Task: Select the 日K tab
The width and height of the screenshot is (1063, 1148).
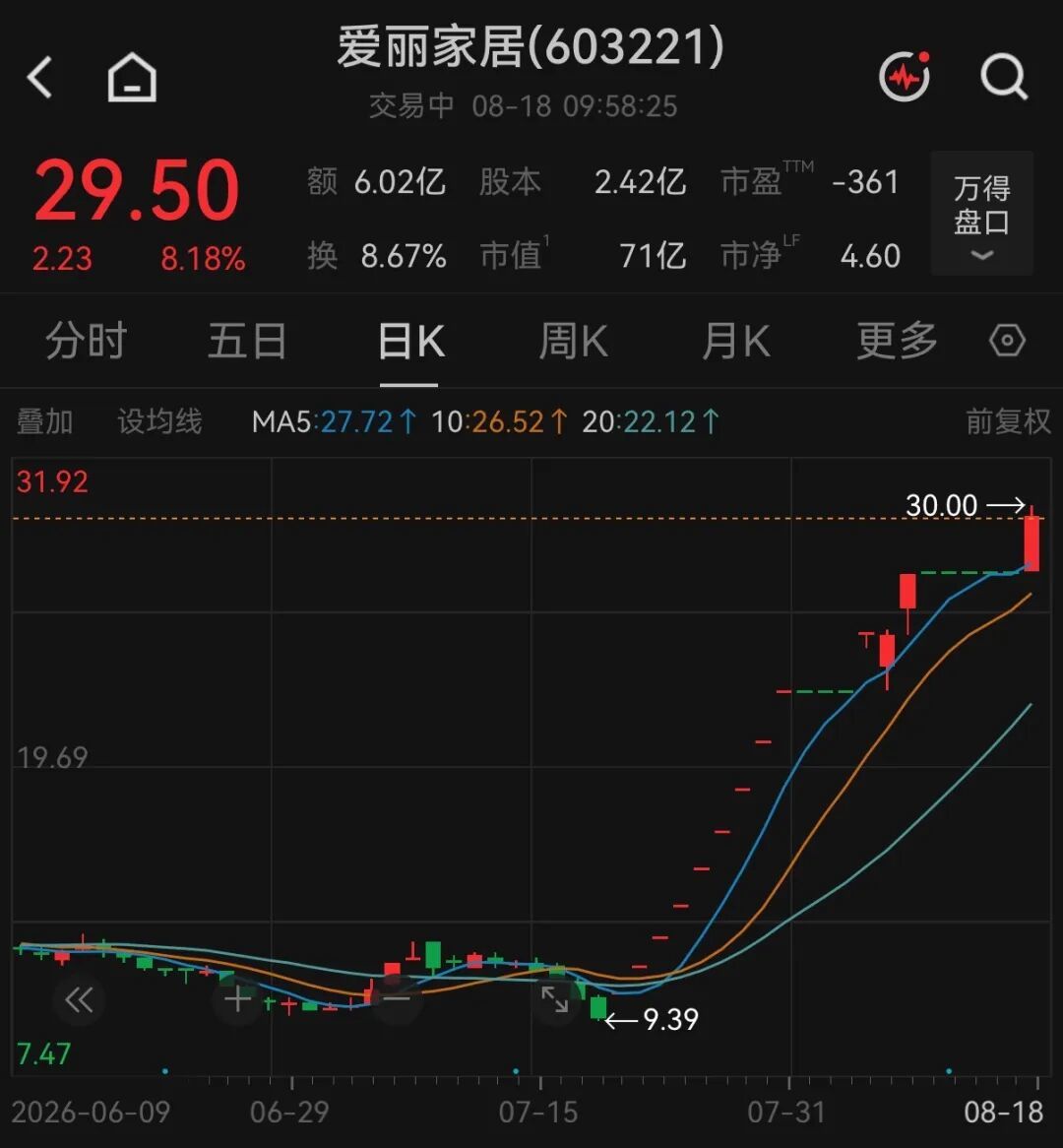Action: tap(410, 341)
